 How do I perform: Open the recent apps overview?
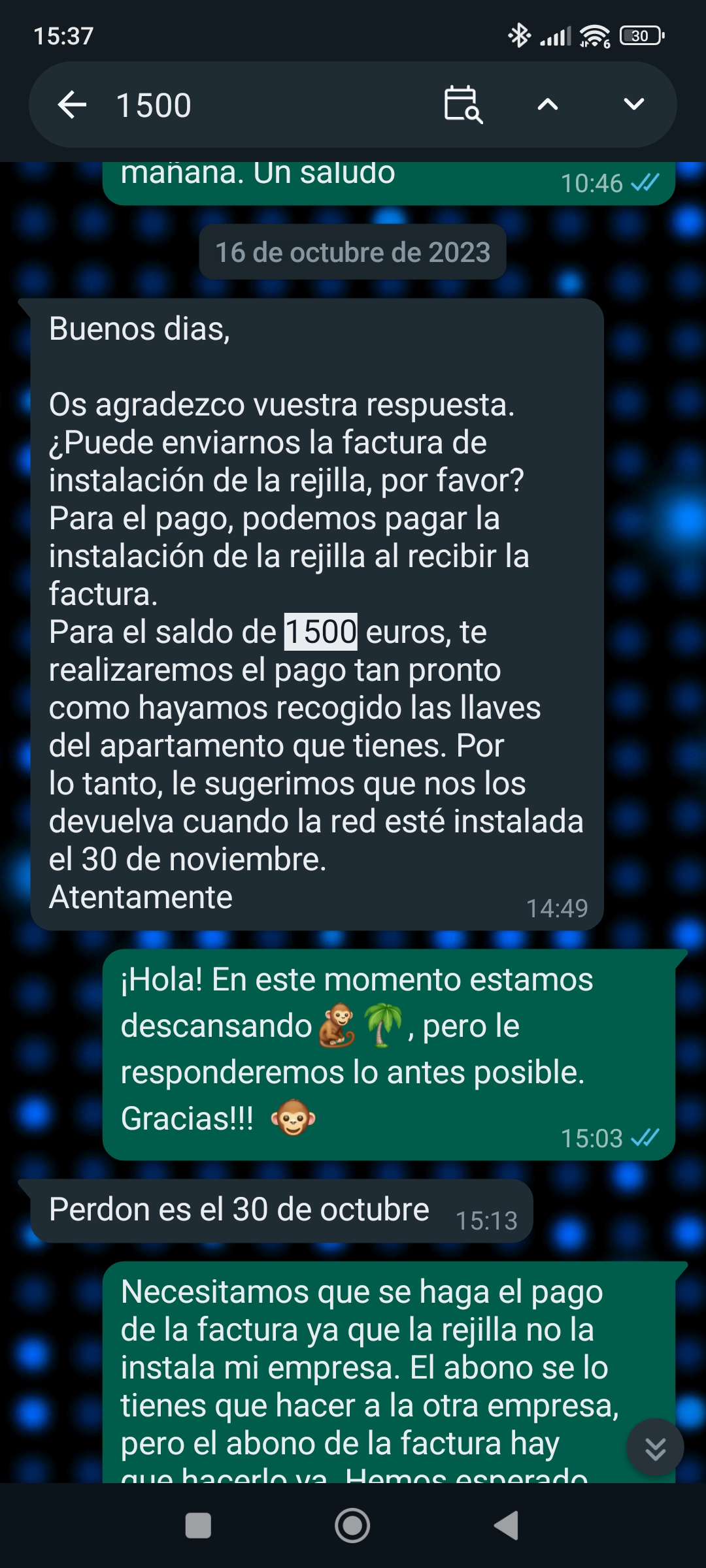point(198,1526)
